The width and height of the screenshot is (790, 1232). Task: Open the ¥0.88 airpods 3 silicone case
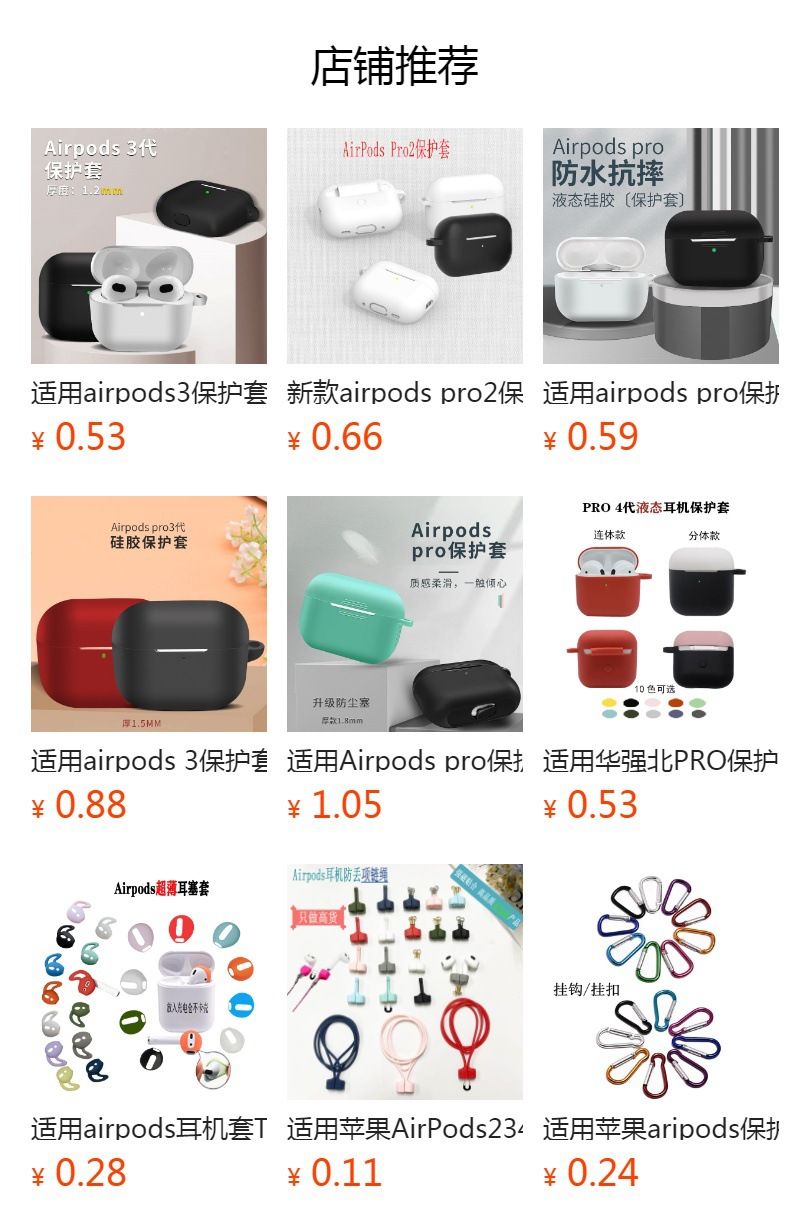tap(149, 614)
